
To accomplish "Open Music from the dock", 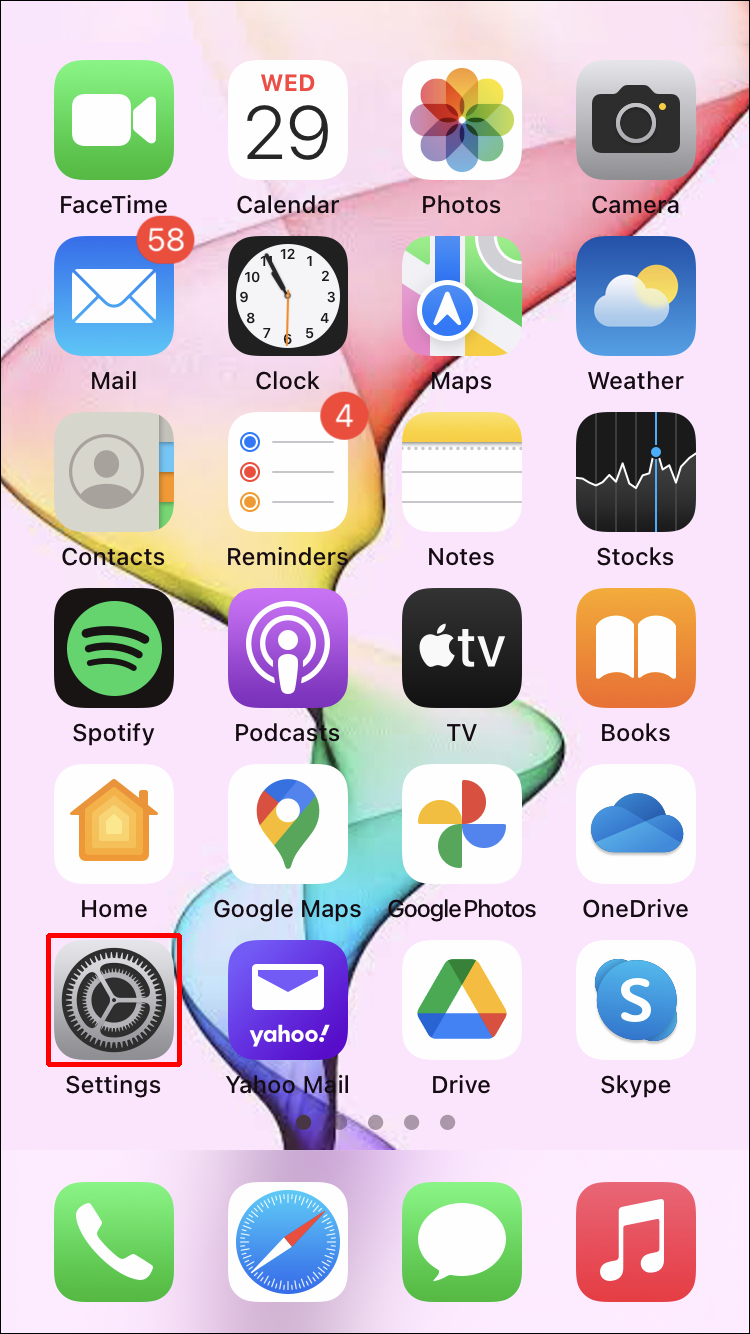I will click(x=636, y=1242).
